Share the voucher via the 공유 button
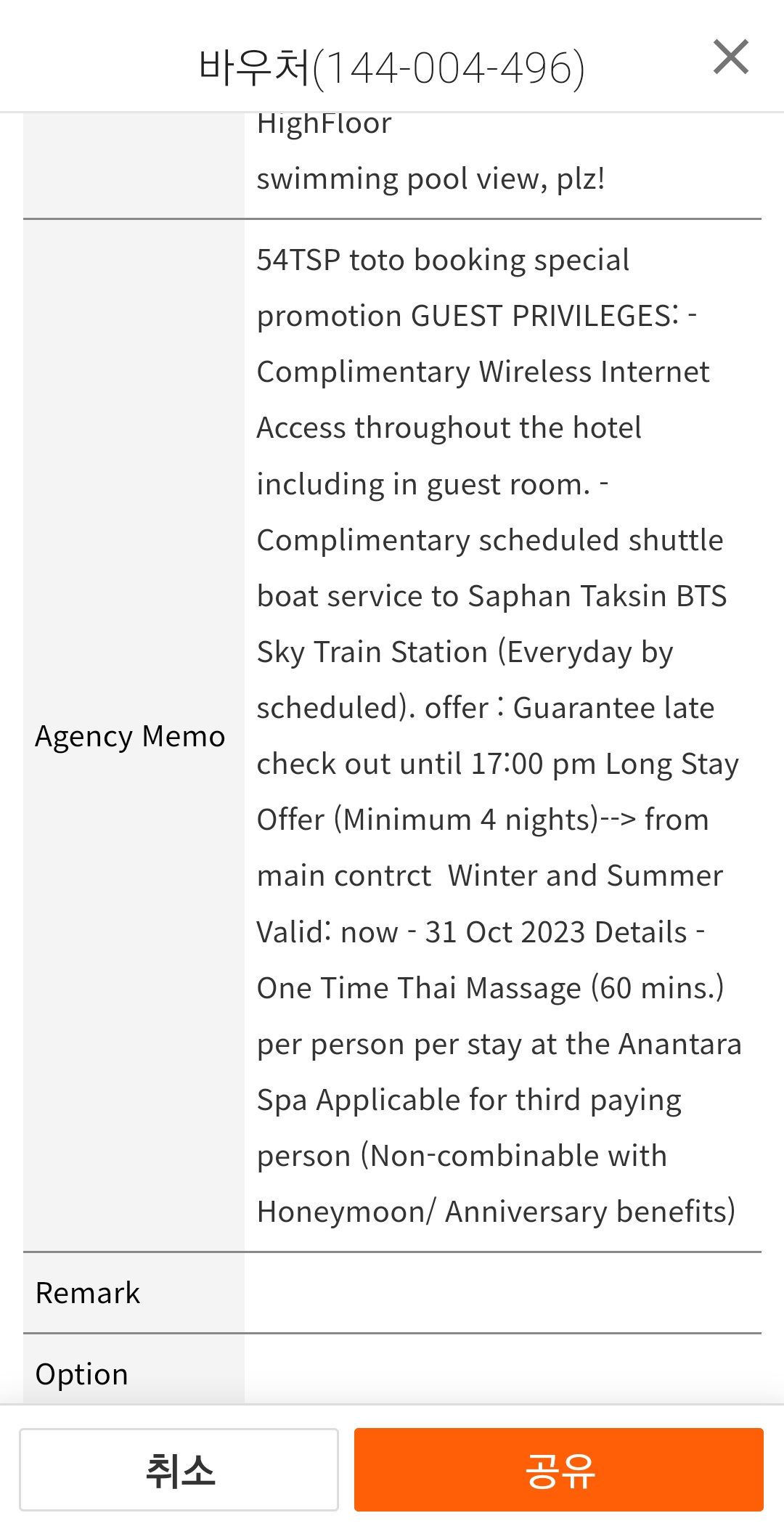 tap(559, 1470)
